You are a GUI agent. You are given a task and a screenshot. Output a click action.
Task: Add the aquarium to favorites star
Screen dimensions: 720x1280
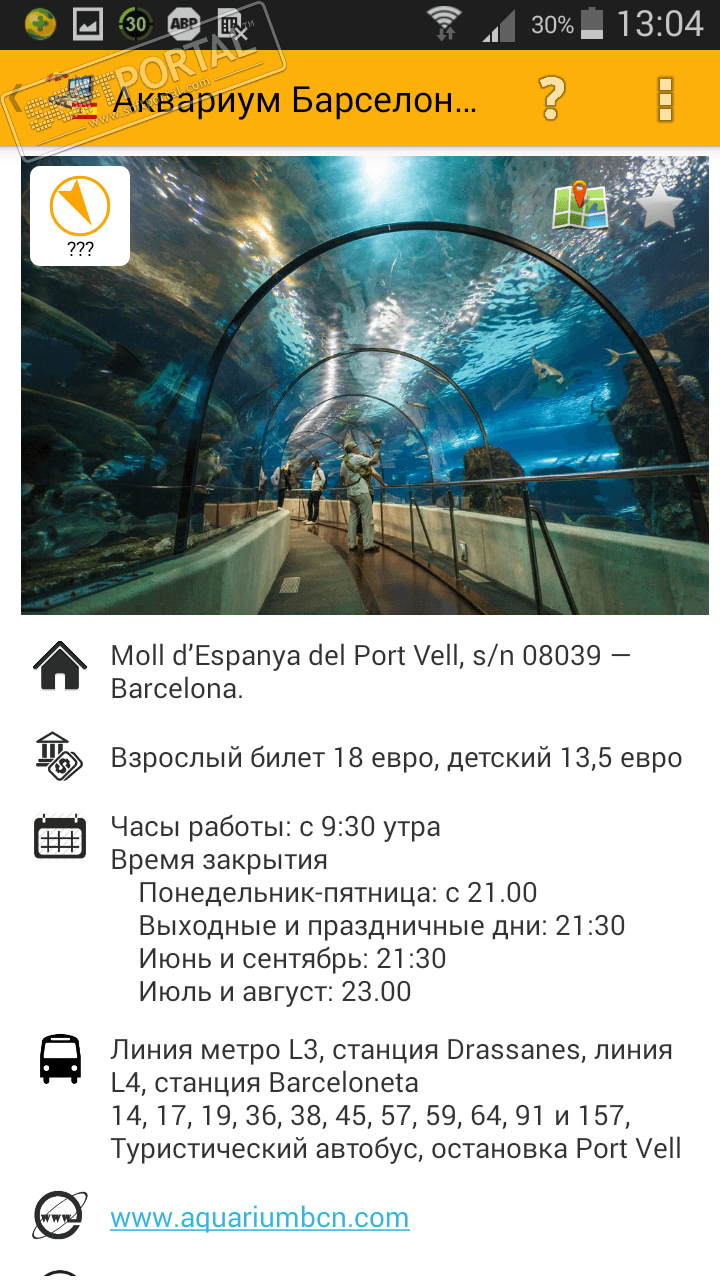tap(659, 207)
